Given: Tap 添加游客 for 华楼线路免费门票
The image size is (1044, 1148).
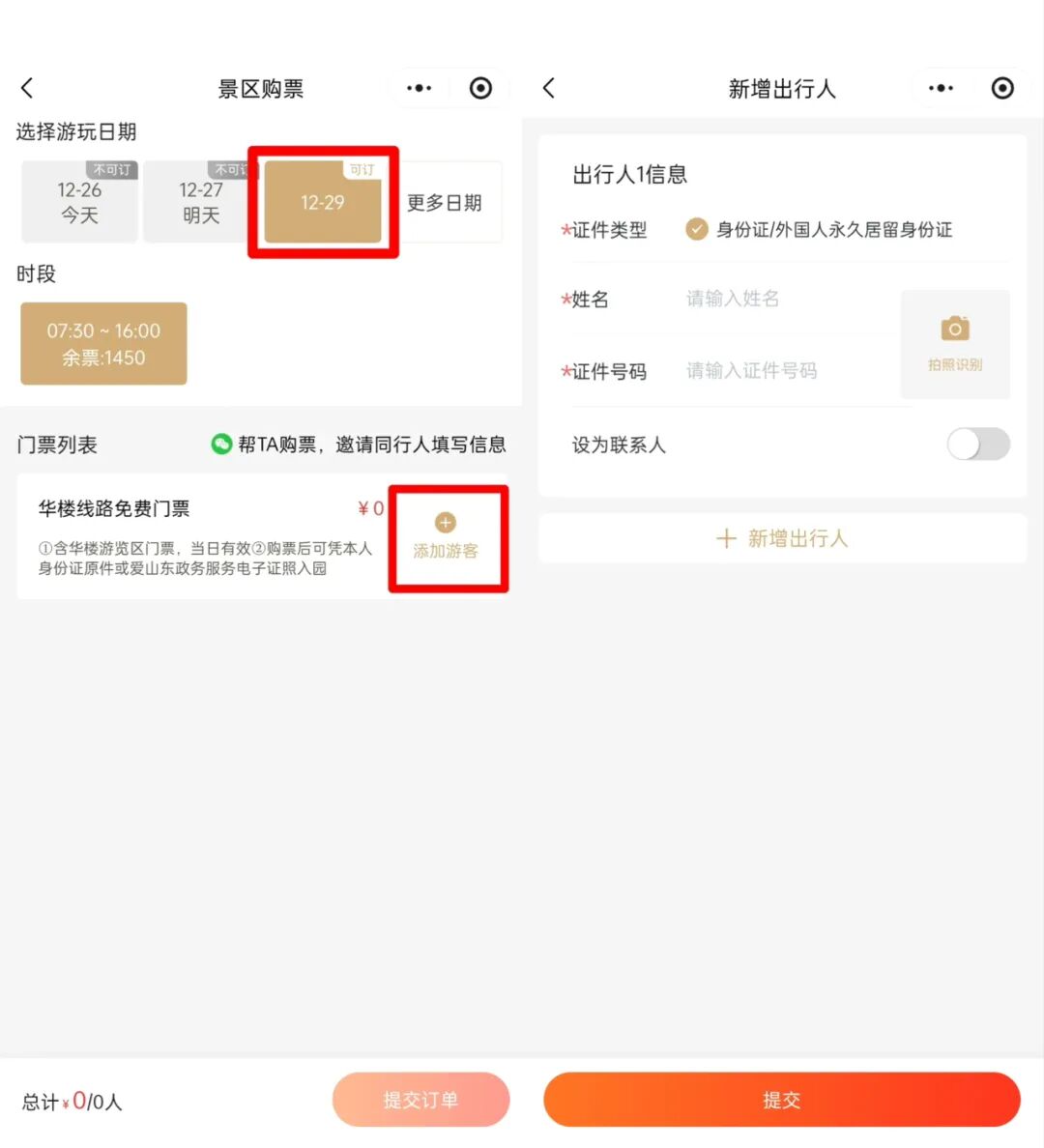Looking at the screenshot, I should (x=446, y=537).
